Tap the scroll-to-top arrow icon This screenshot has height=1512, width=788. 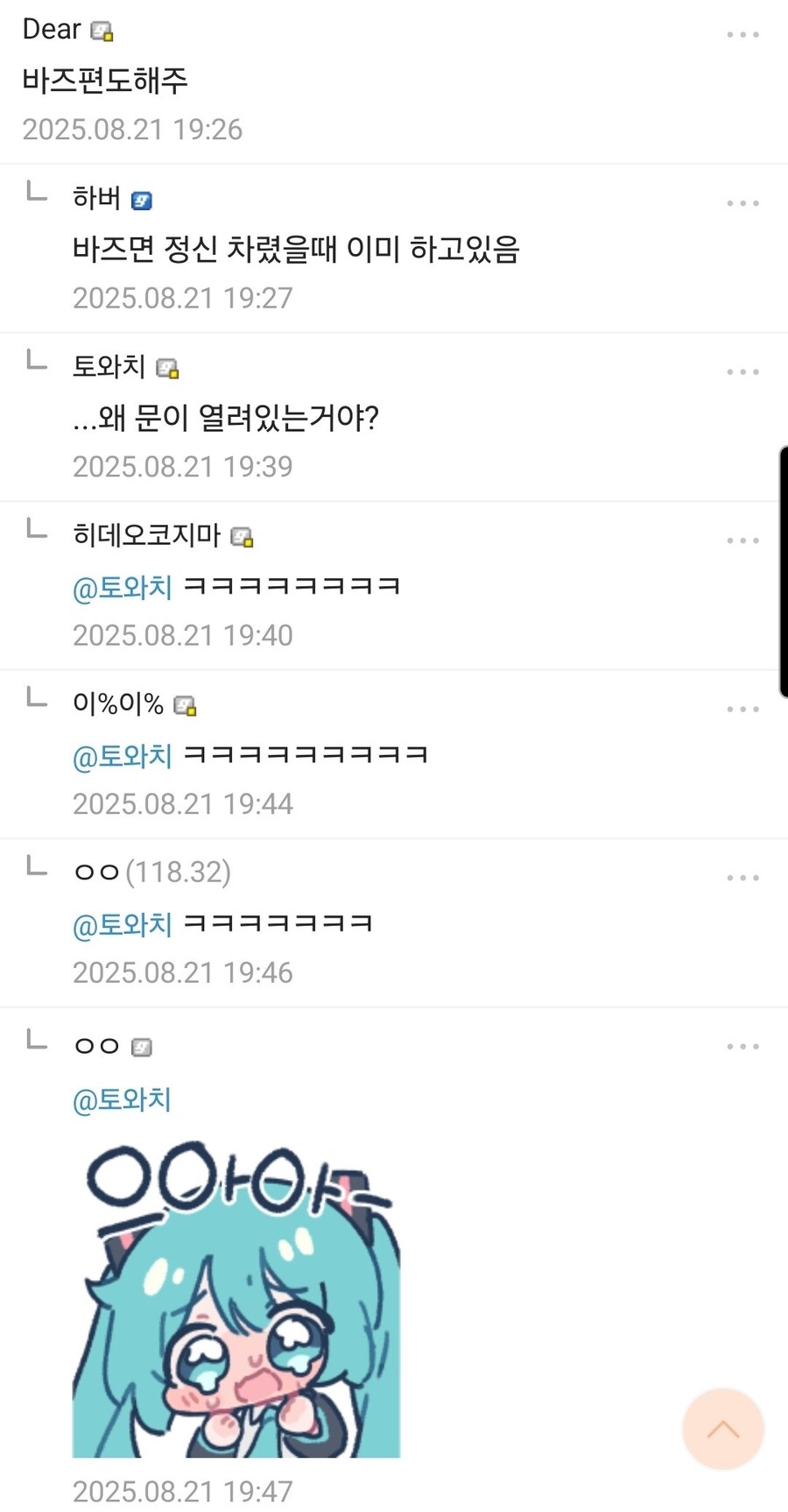point(722,1428)
